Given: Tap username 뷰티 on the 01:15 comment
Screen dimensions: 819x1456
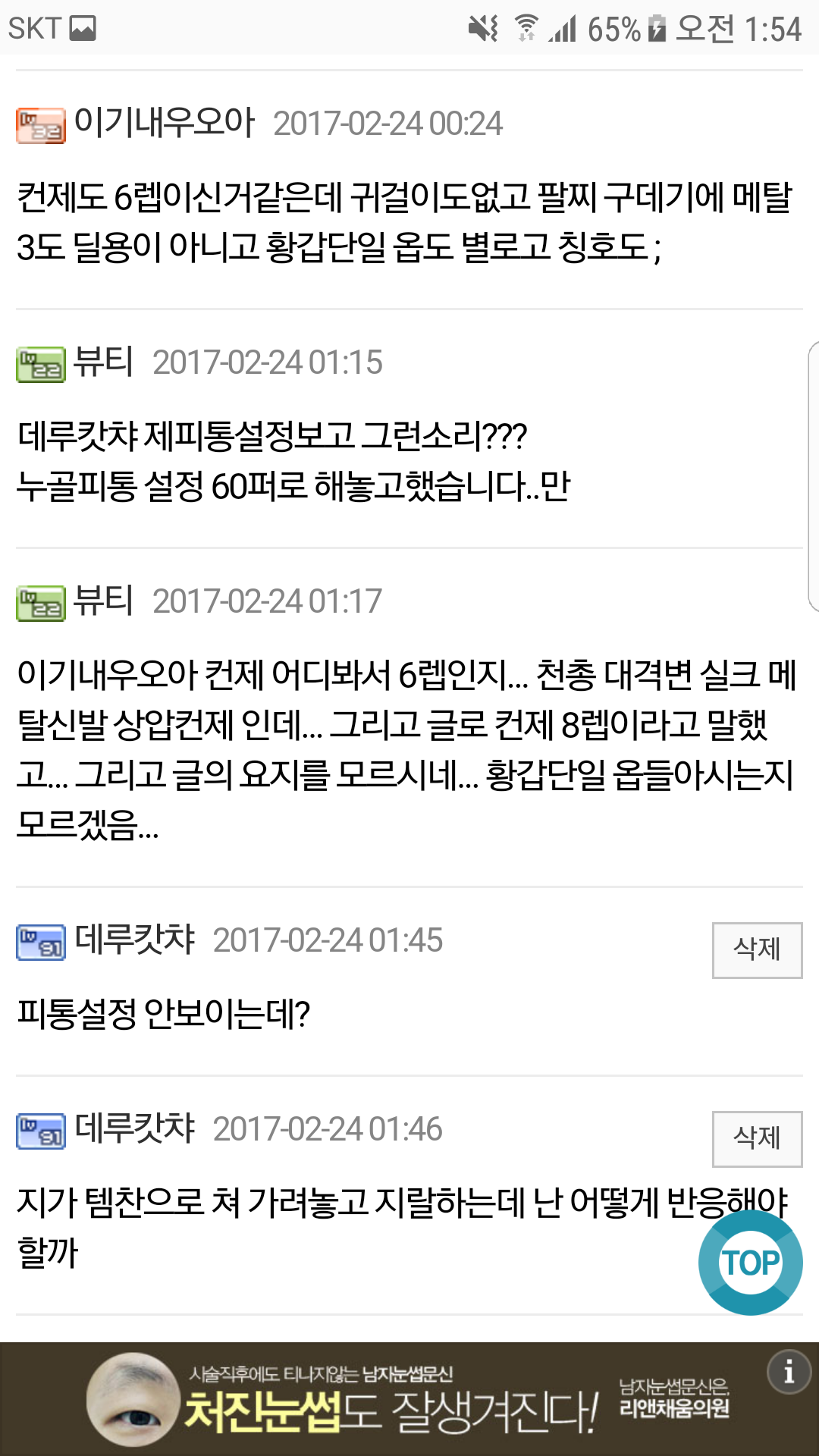Looking at the screenshot, I should coord(103,362).
